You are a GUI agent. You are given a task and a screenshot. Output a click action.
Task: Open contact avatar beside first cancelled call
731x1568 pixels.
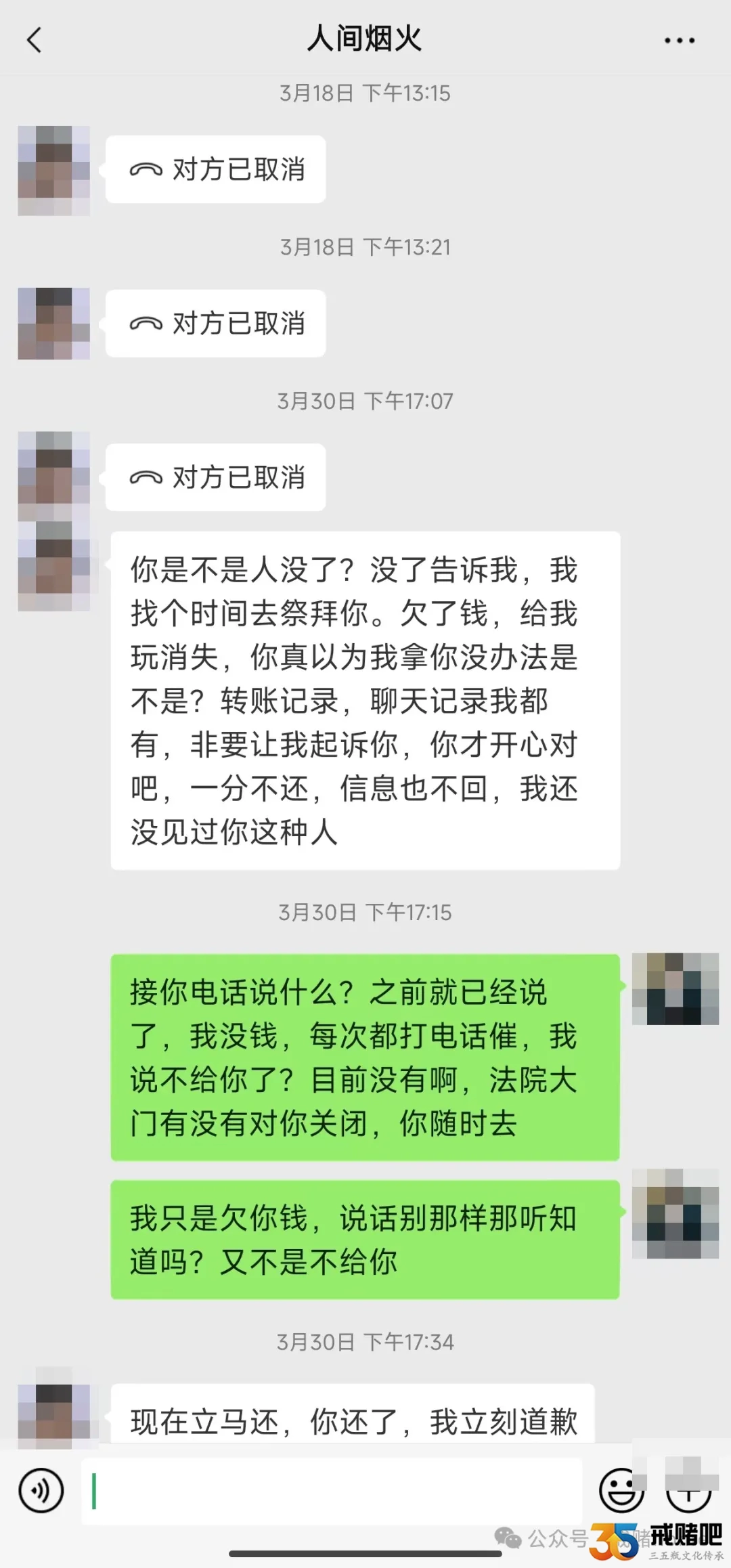click(53, 170)
